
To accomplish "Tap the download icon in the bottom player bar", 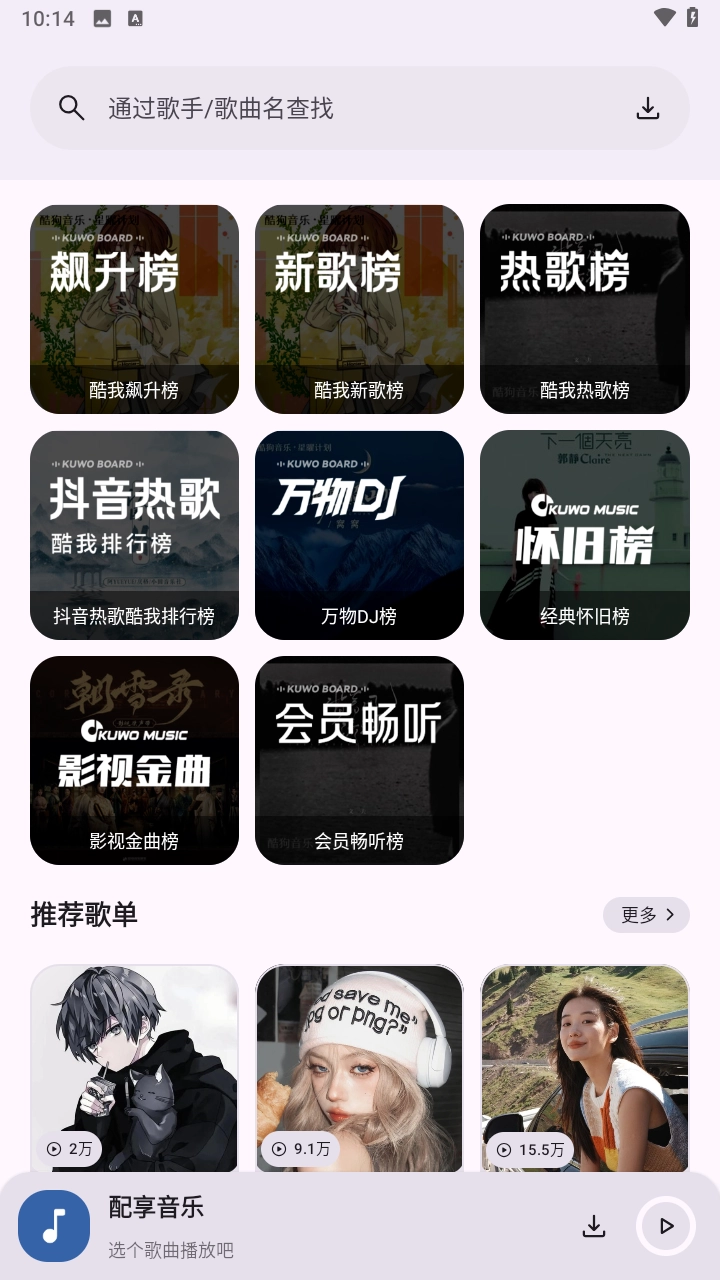I will 593,1225.
